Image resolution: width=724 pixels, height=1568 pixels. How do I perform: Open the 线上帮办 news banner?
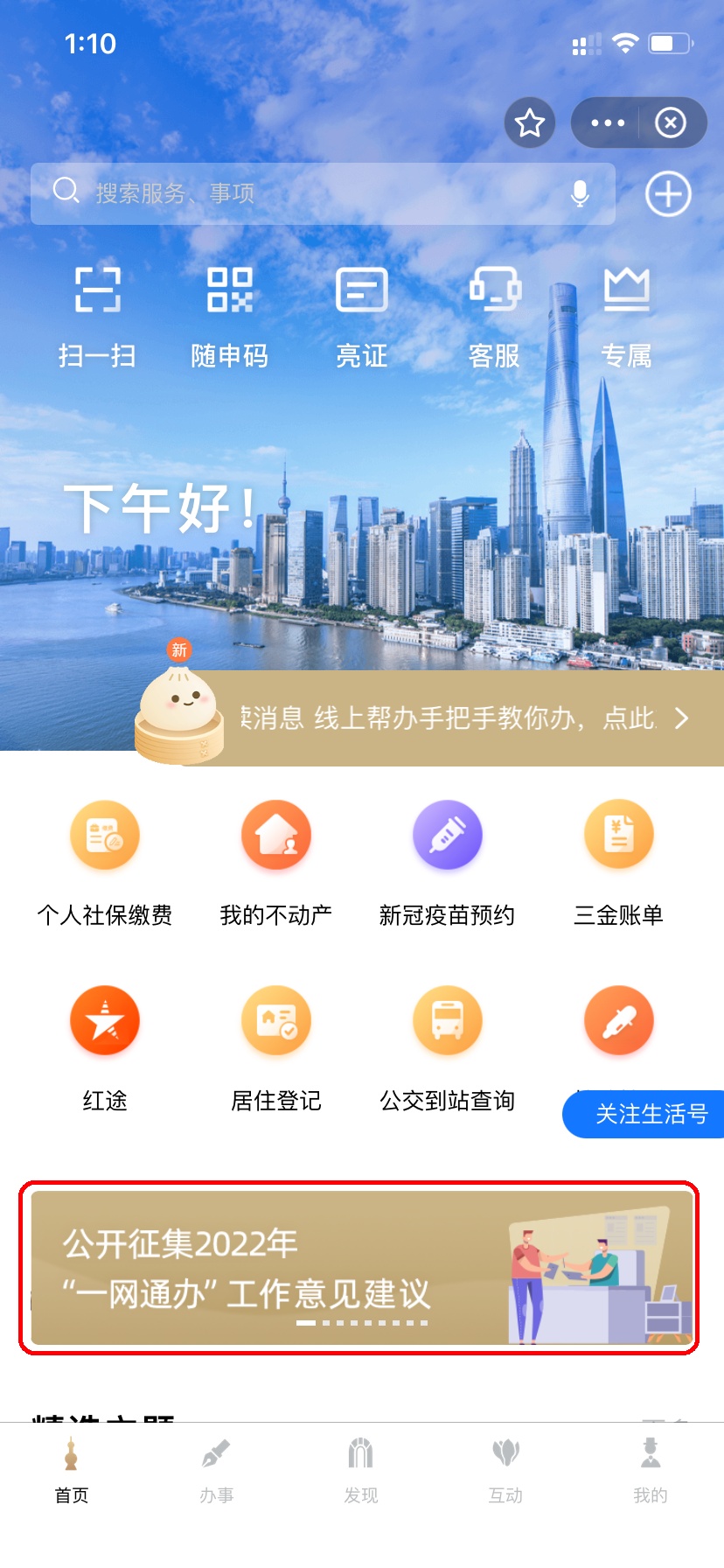tap(455, 718)
